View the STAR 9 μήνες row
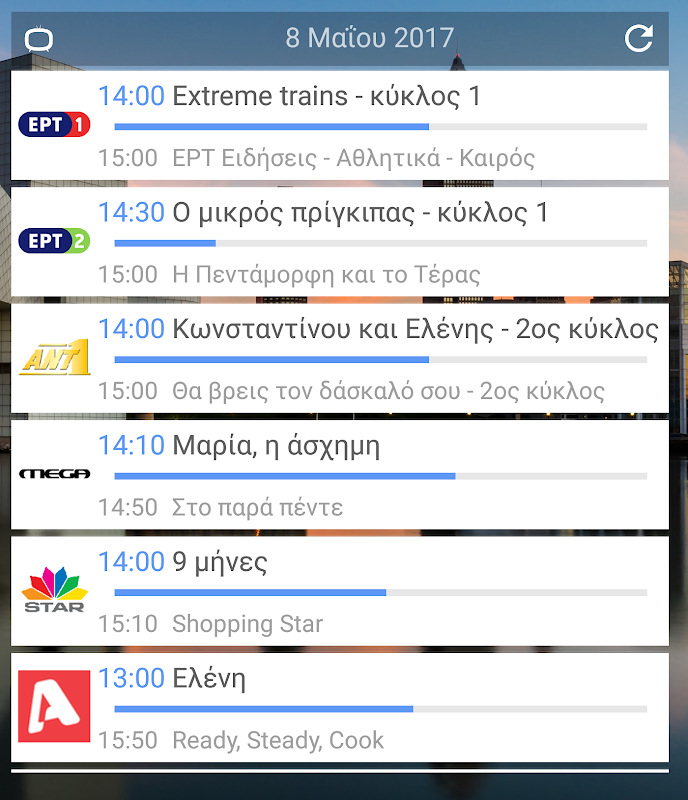 [340, 590]
